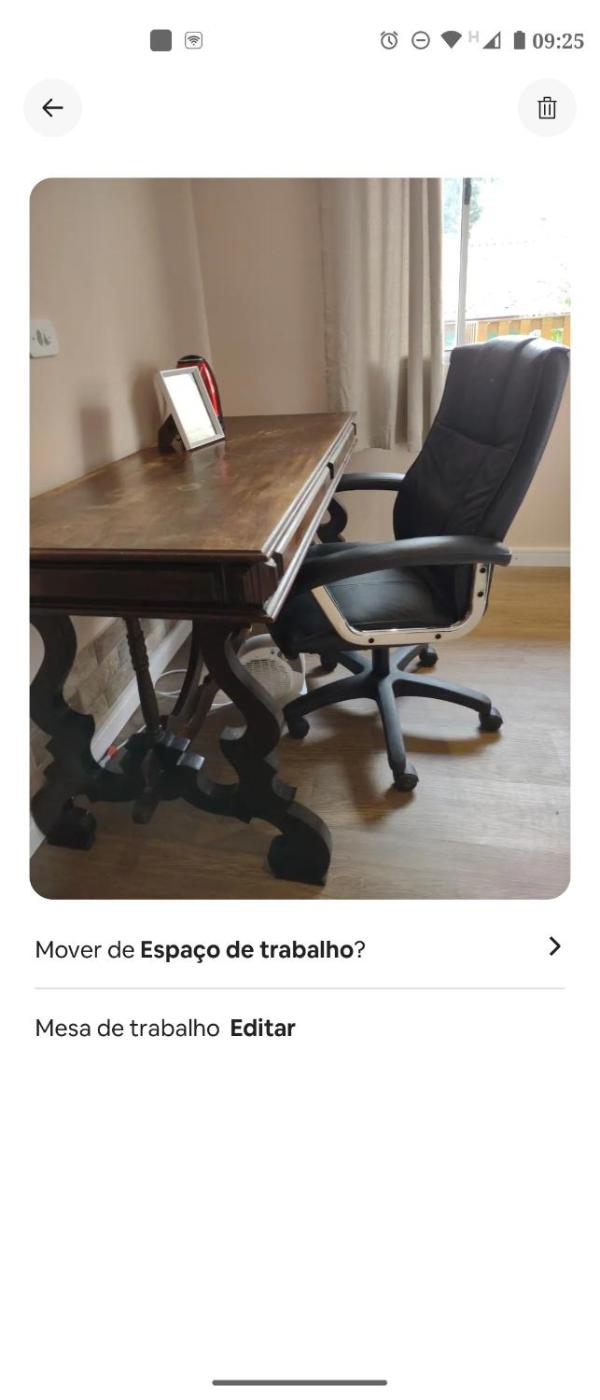Screen dimensions: 600x1400
Task: Delete this photo with the trash icon
Action: [547, 108]
